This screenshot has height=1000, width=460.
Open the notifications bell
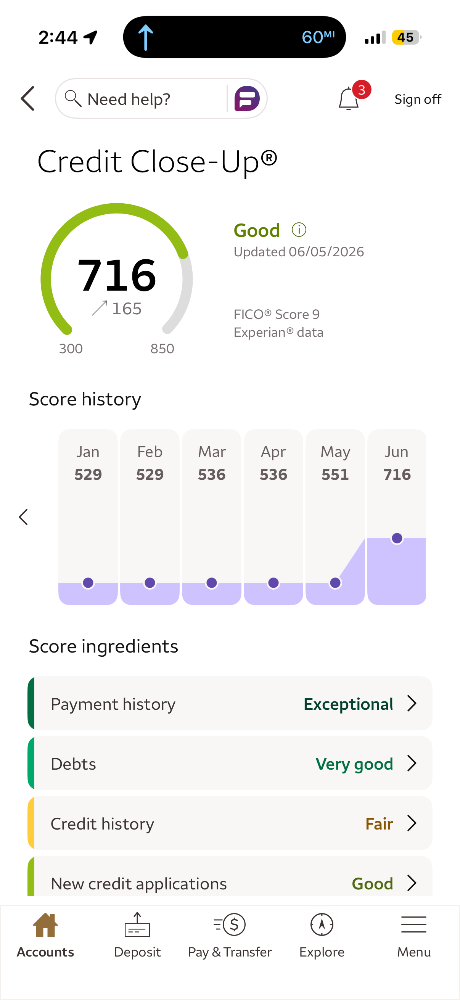349,99
